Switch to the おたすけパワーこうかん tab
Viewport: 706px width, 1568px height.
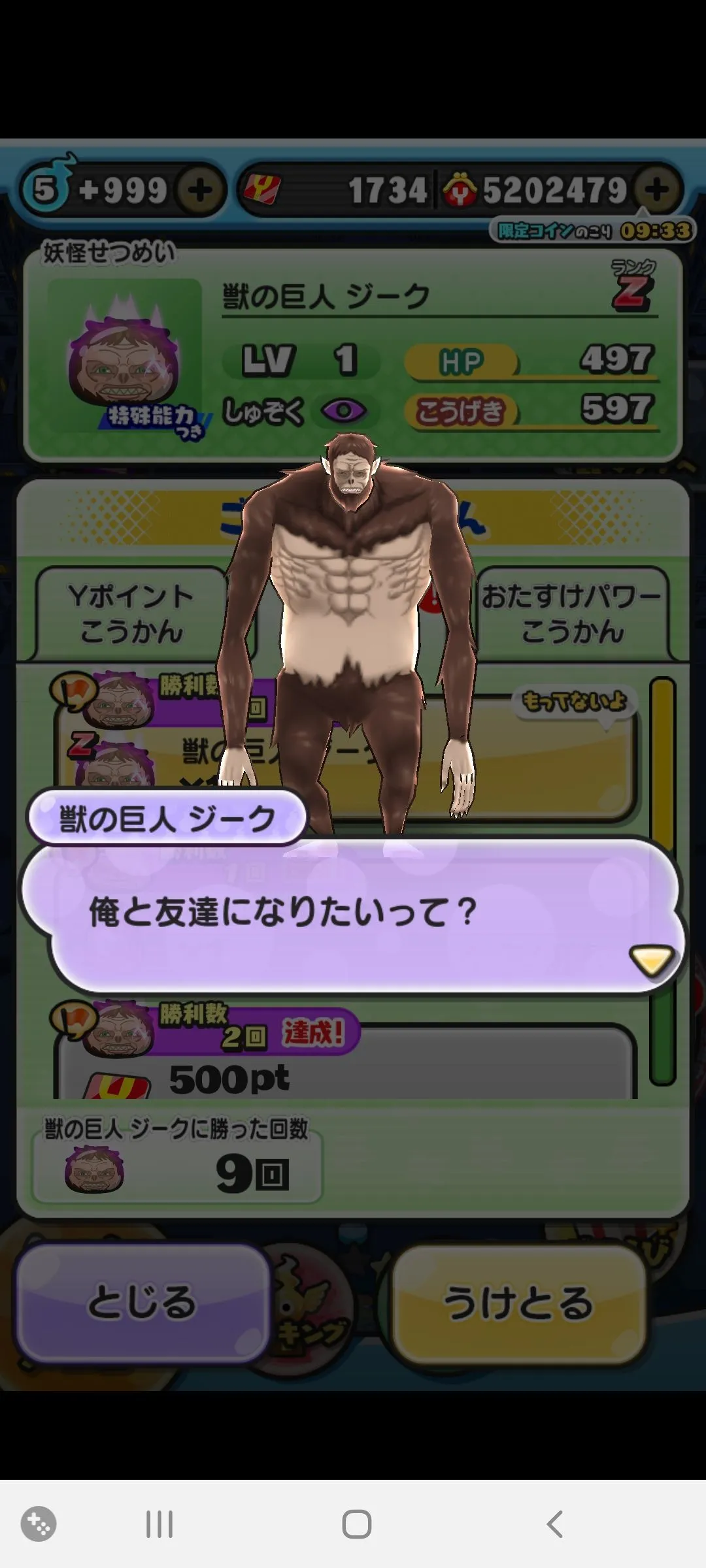572,613
